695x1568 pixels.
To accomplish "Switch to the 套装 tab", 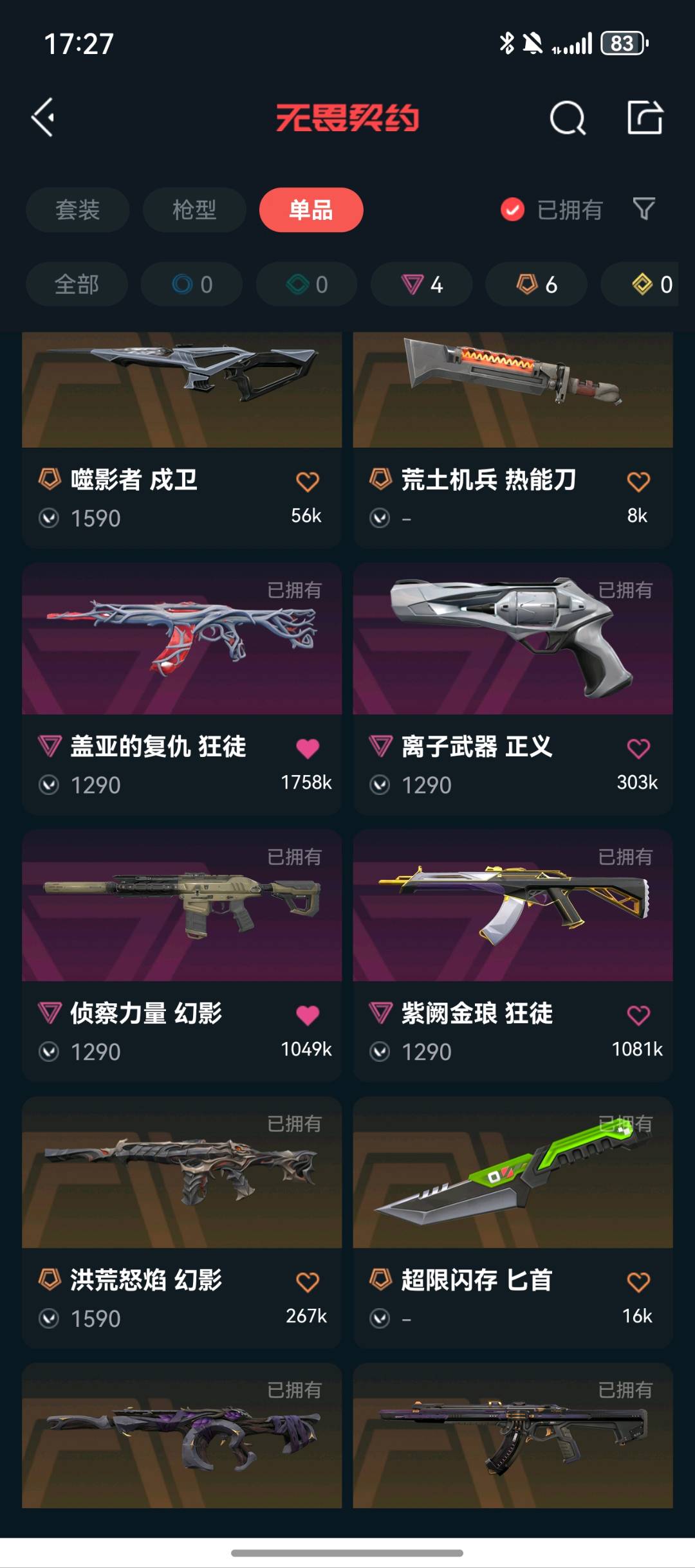I will coord(77,210).
